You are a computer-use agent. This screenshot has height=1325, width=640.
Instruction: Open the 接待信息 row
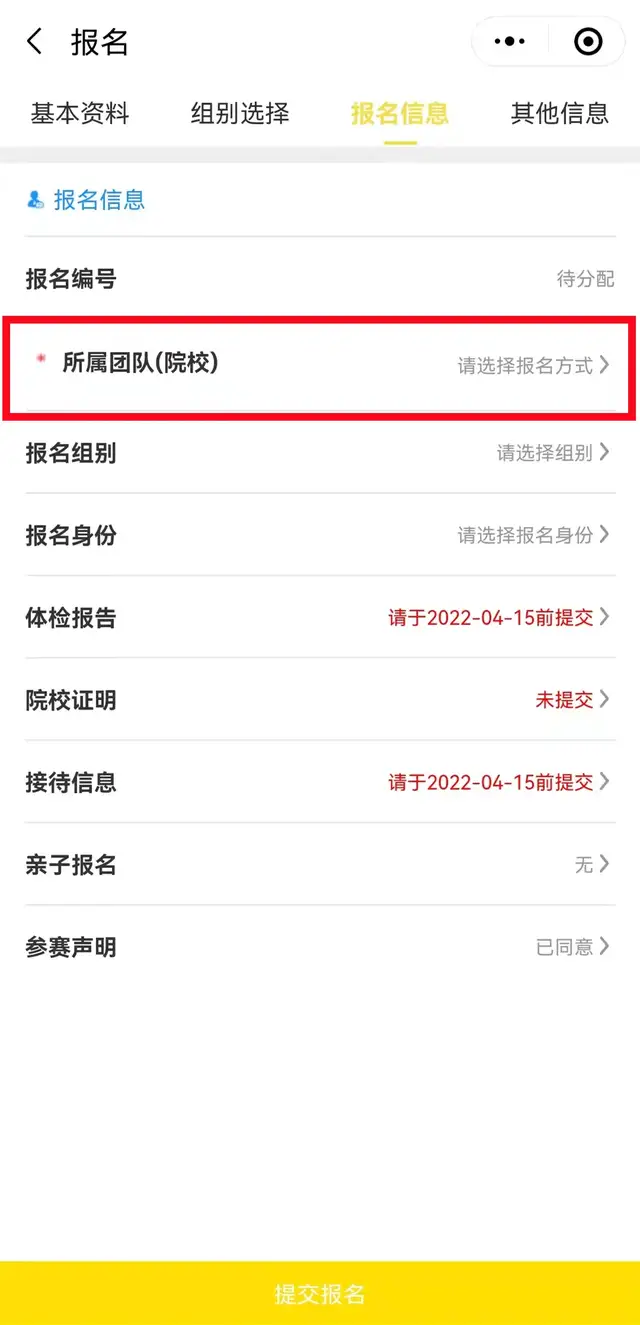click(x=320, y=782)
